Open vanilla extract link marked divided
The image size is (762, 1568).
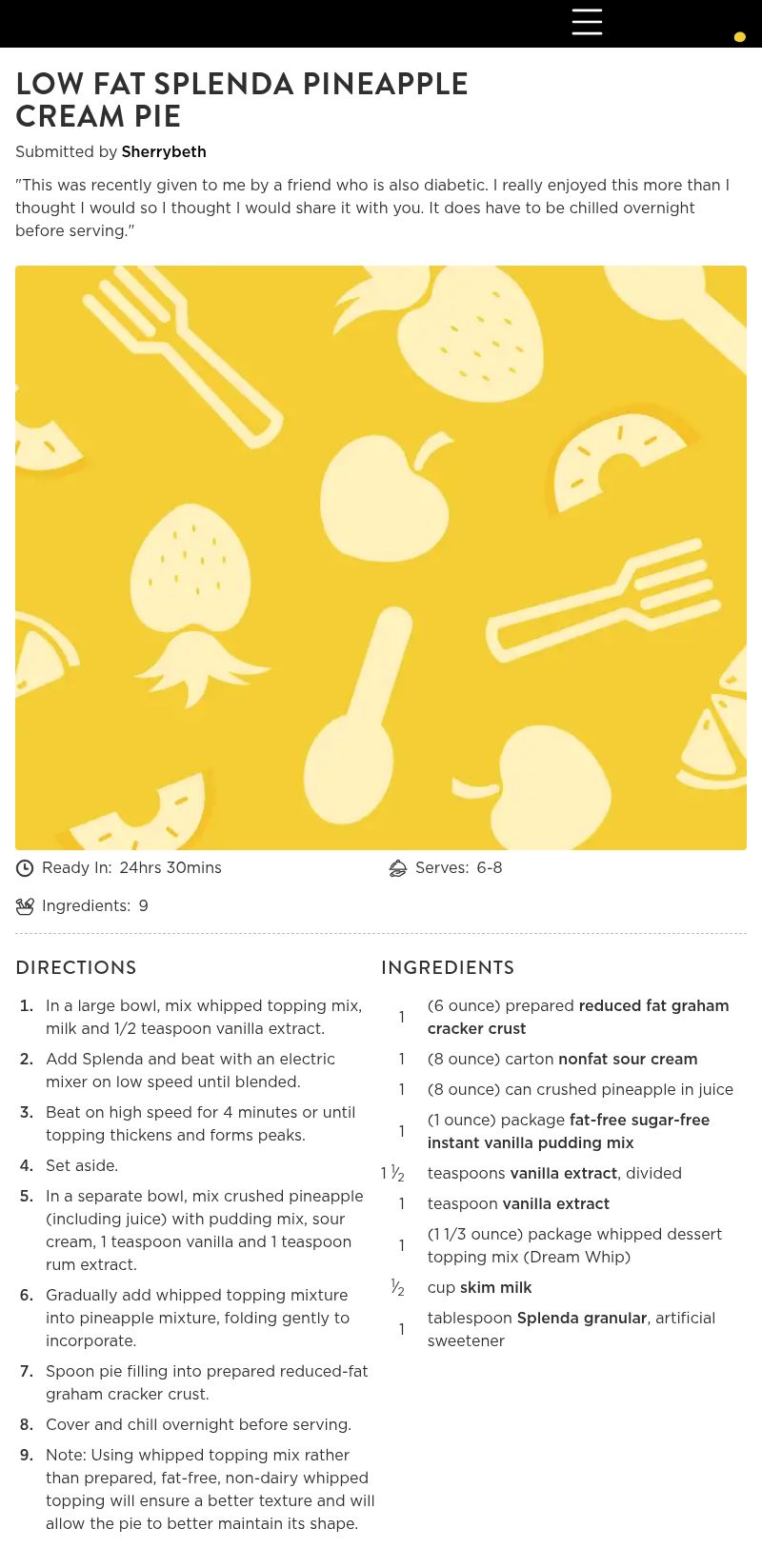(x=563, y=1173)
